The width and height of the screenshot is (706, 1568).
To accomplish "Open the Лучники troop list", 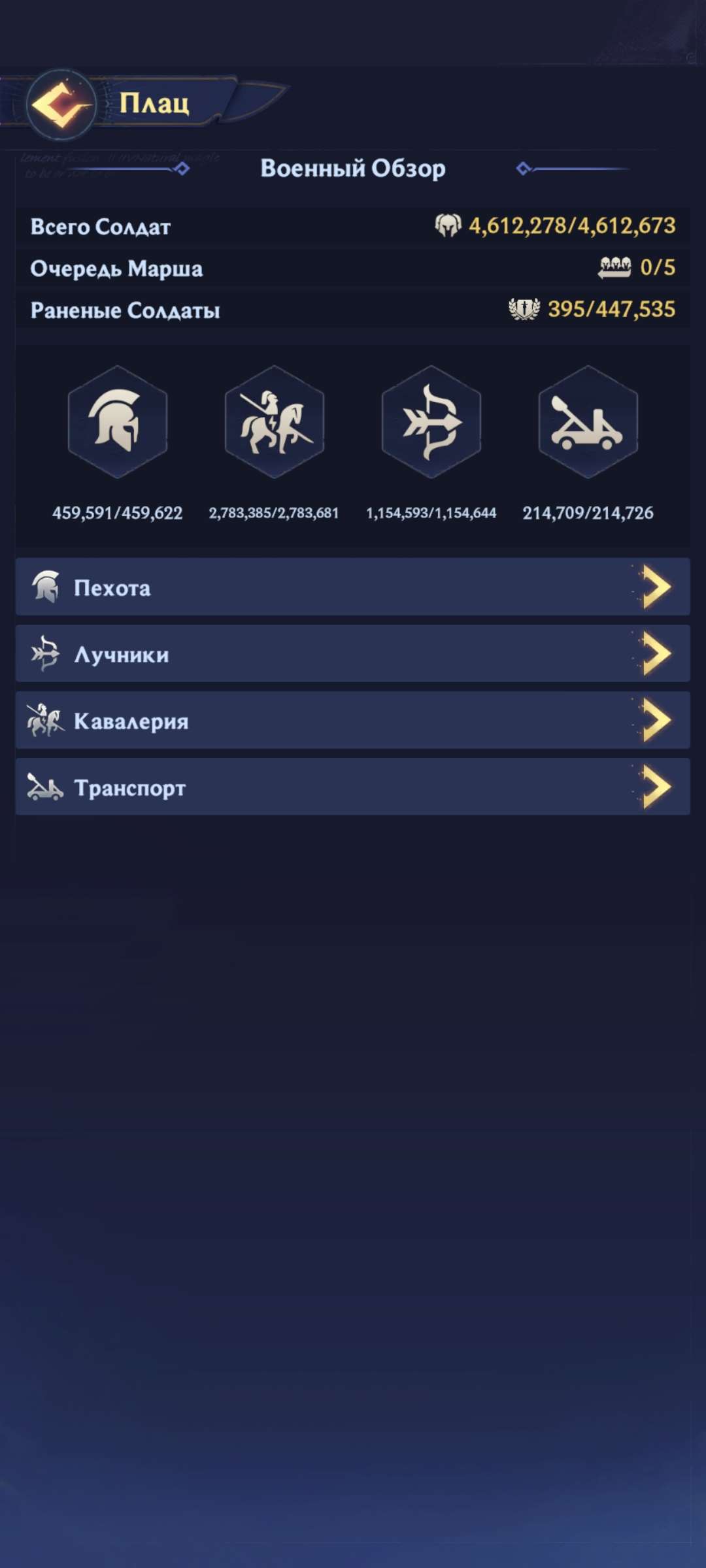I will 353,653.
